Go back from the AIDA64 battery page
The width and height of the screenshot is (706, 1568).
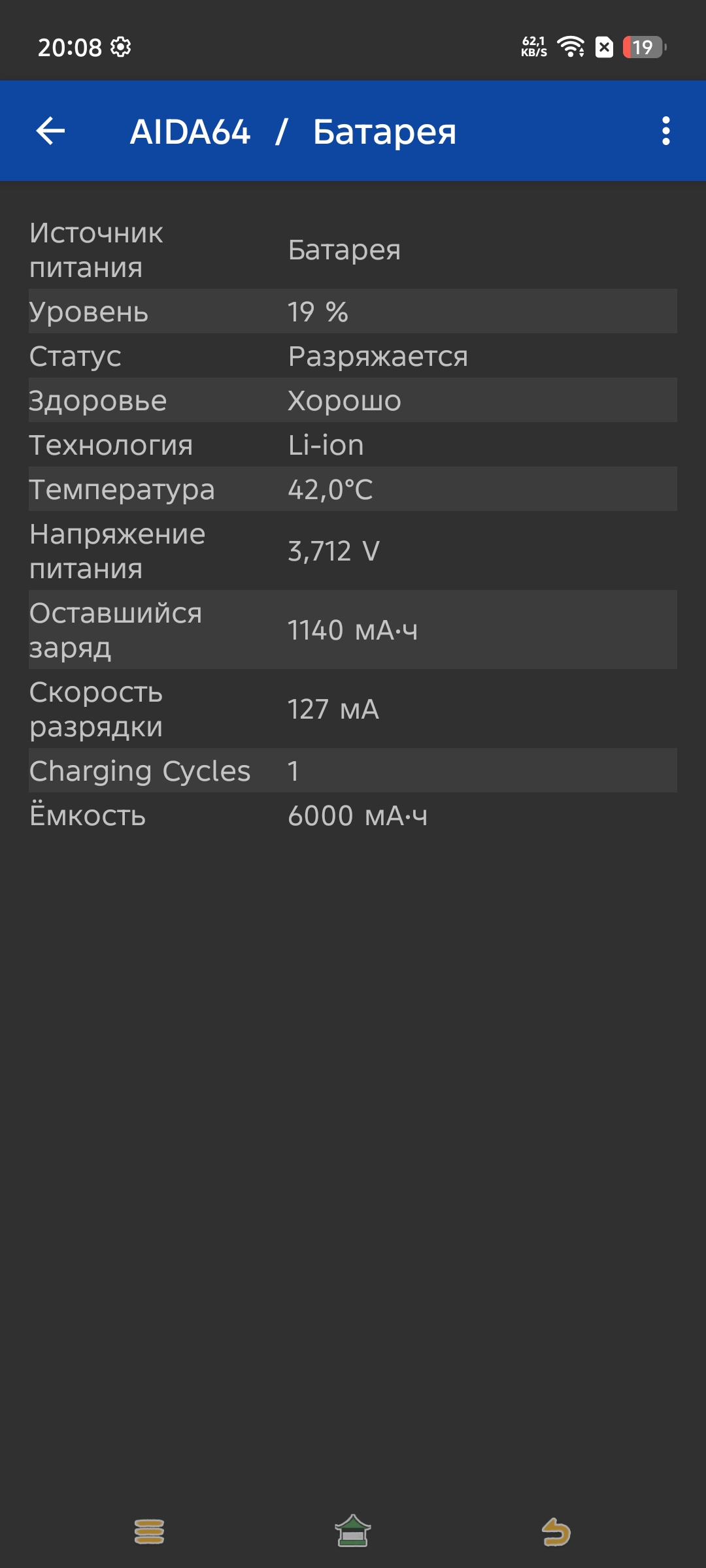(50, 131)
